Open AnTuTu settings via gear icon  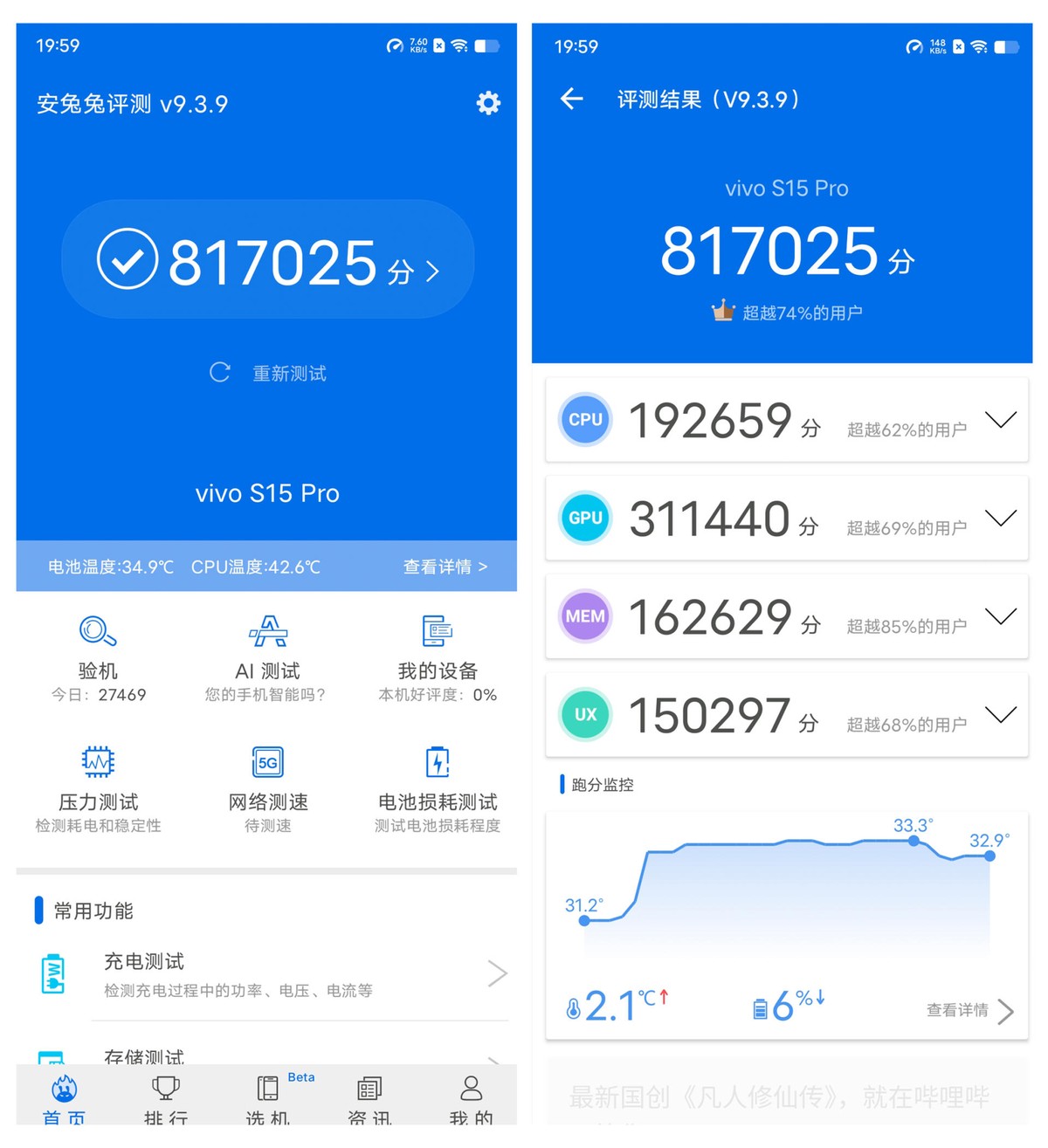pos(487,103)
